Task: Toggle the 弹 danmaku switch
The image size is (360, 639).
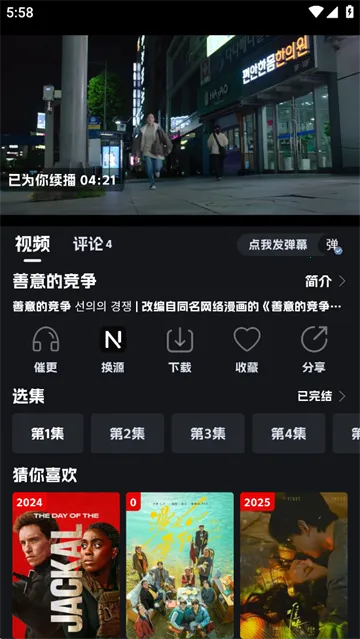Action: (x=333, y=245)
